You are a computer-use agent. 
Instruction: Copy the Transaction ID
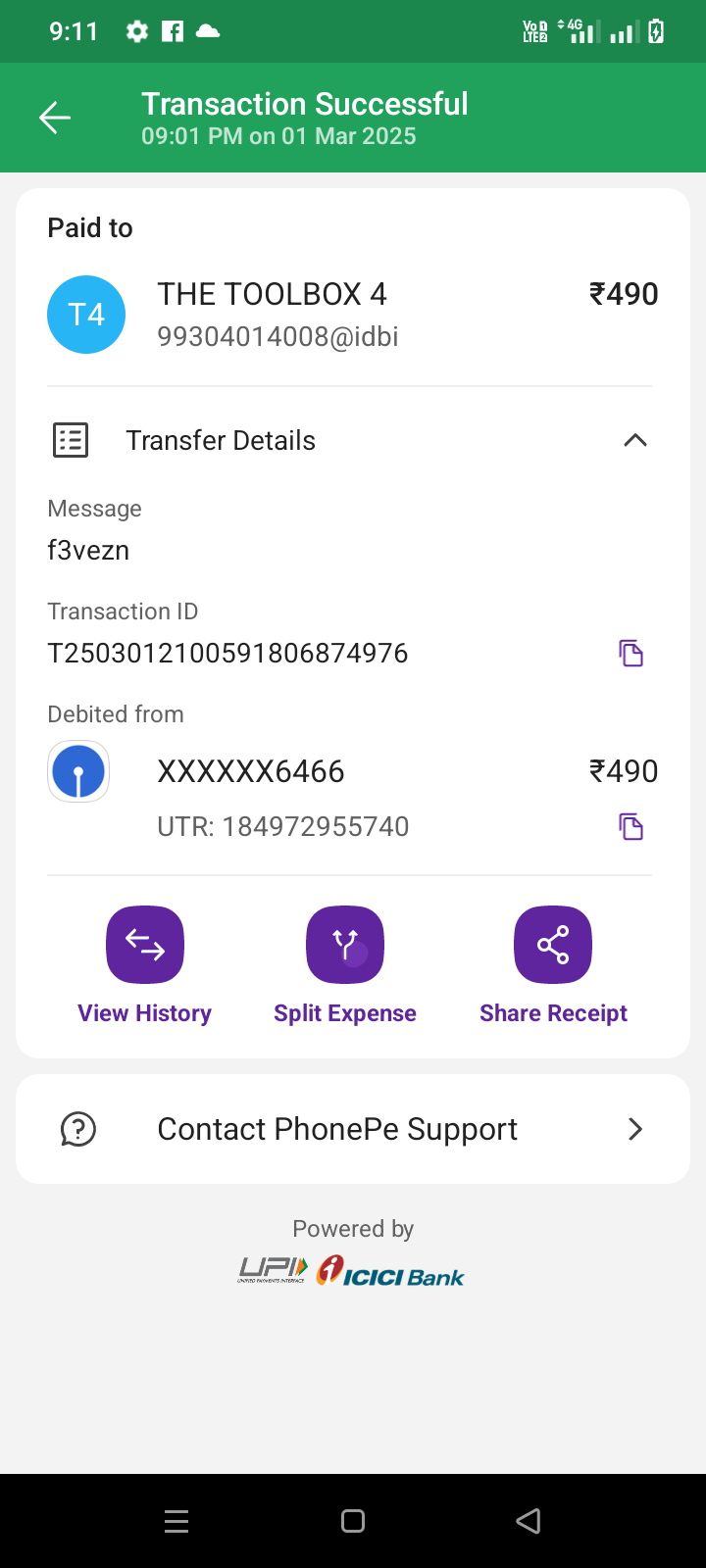tap(631, 653)
